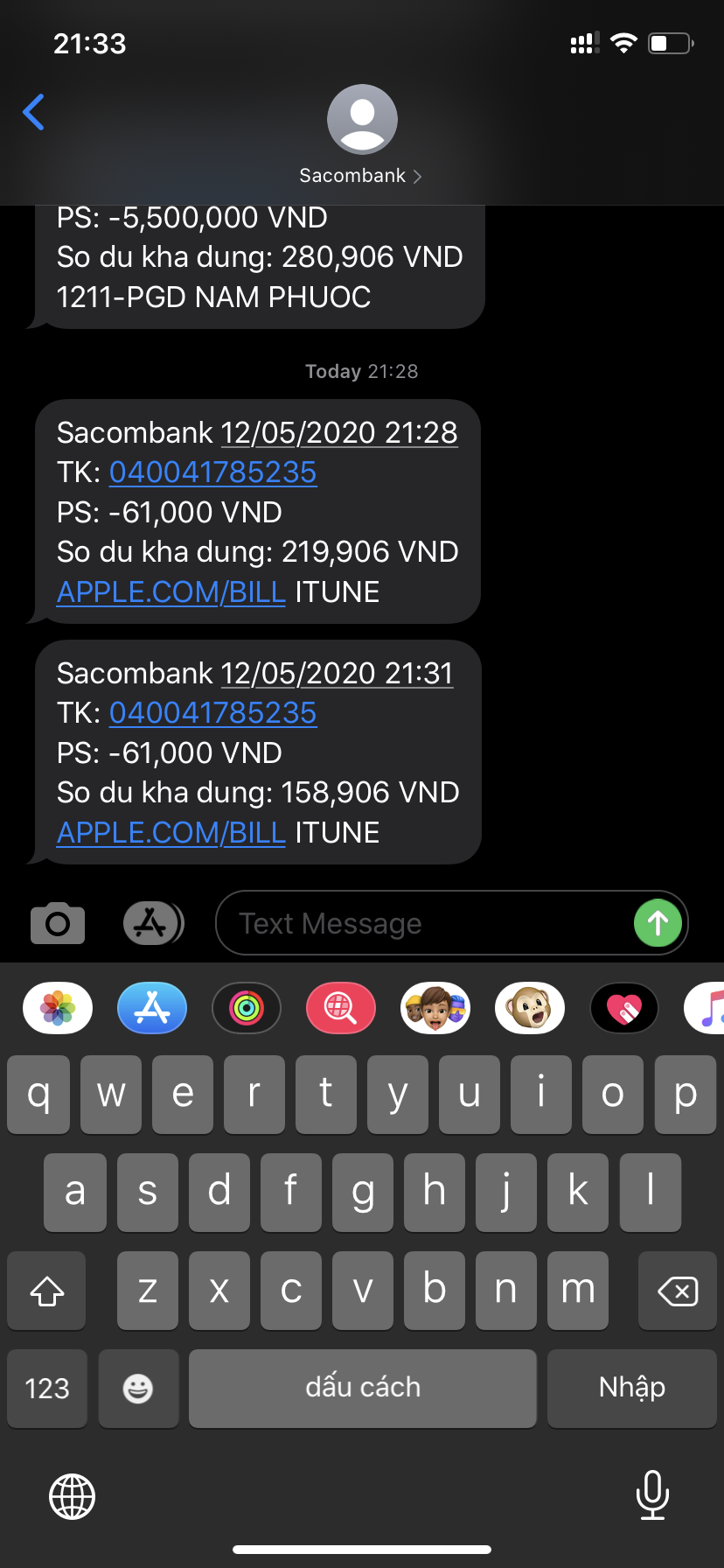The image size is (724, 1568).
Task: Open the App Store iMessage app
Action: 152,1008
